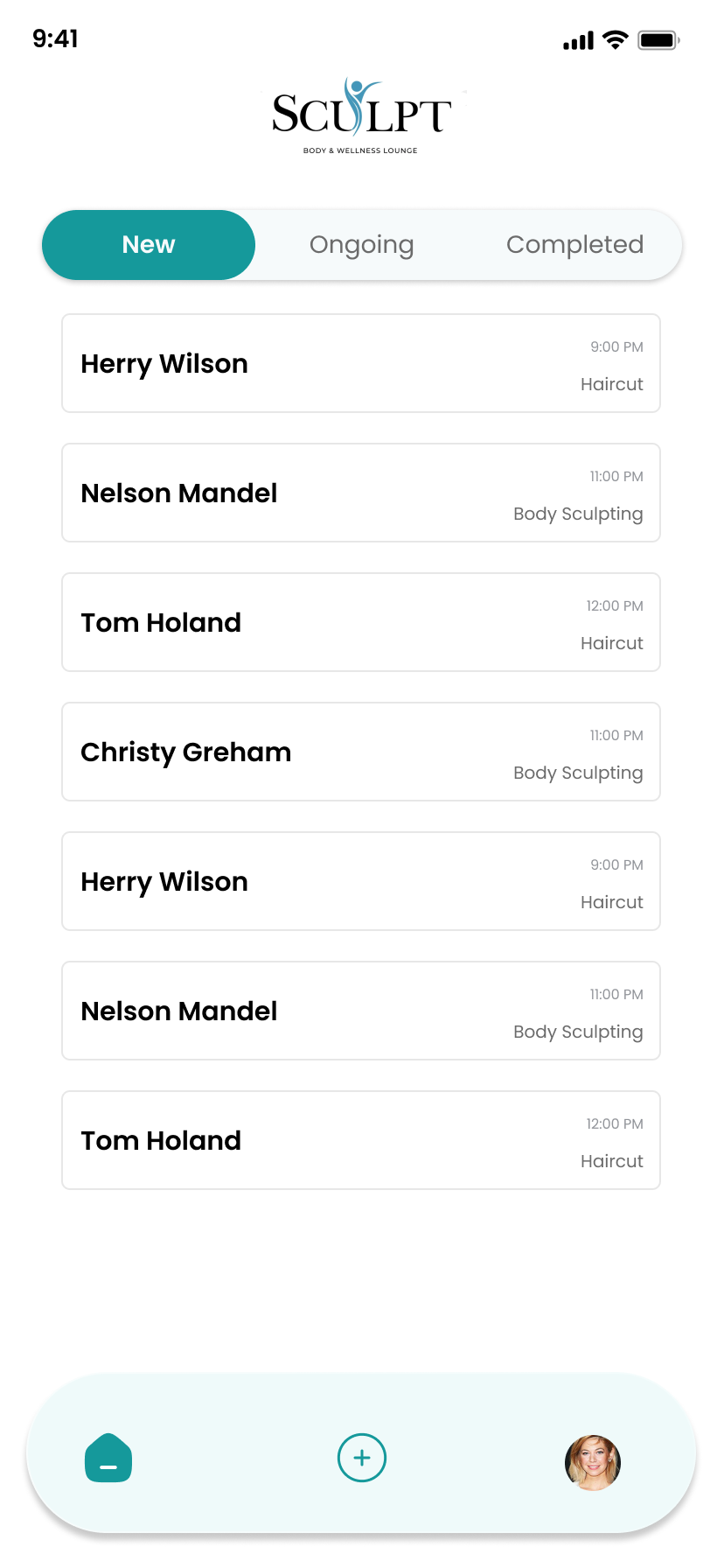Switch to the Completed tab

[574, 244]
